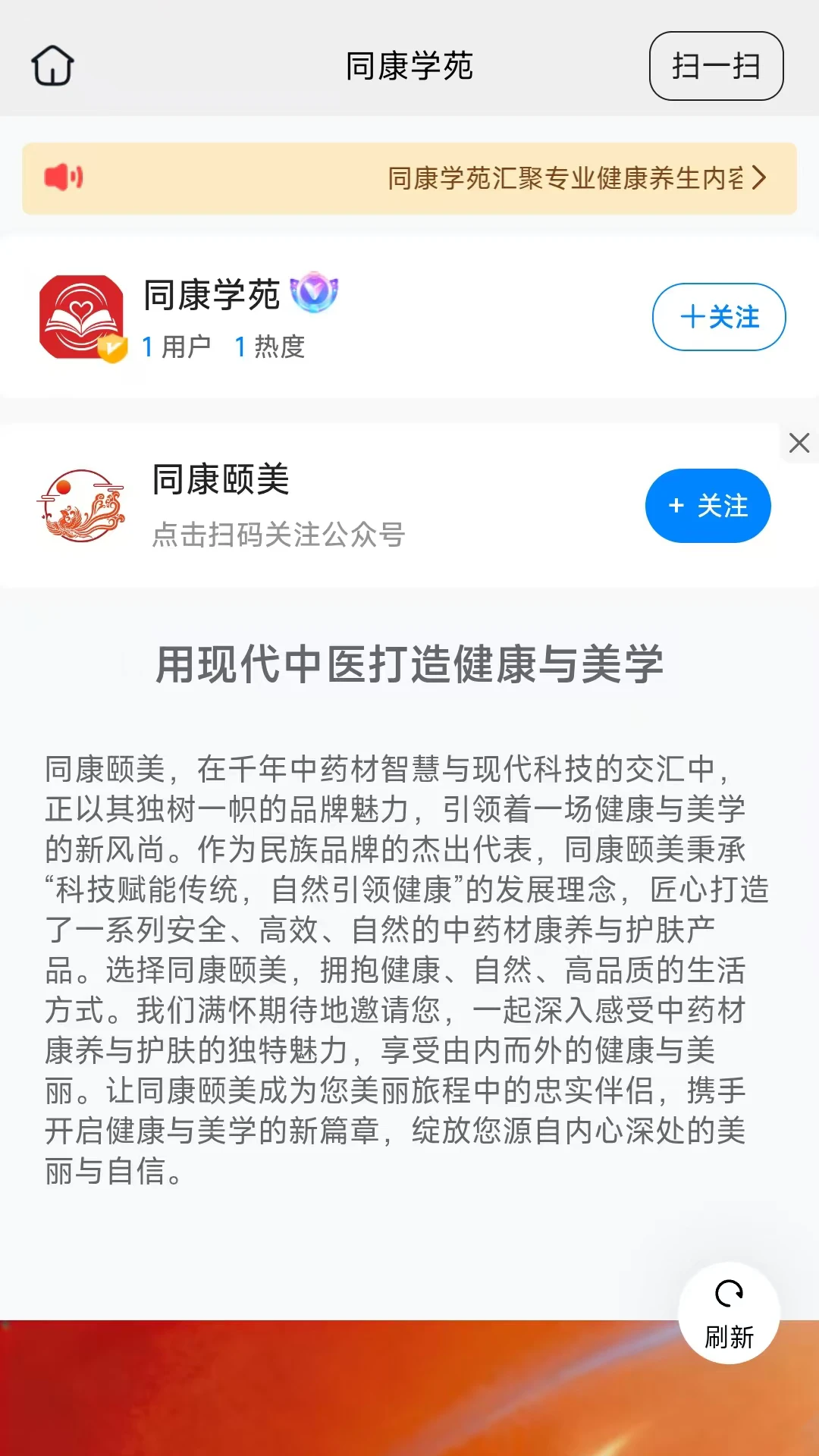The width and height of the screenshot is (819, 1456).
Task: Follow 同康颐美 with the blue 关注 button
Action: (708, 506)
